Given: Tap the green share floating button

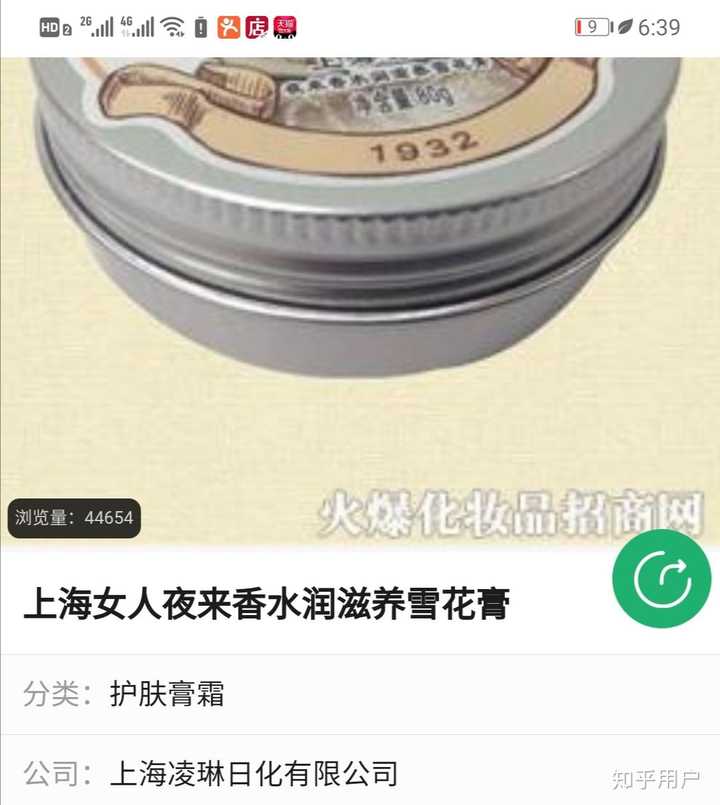Looking at the screenshot, I should pos(664,579).
